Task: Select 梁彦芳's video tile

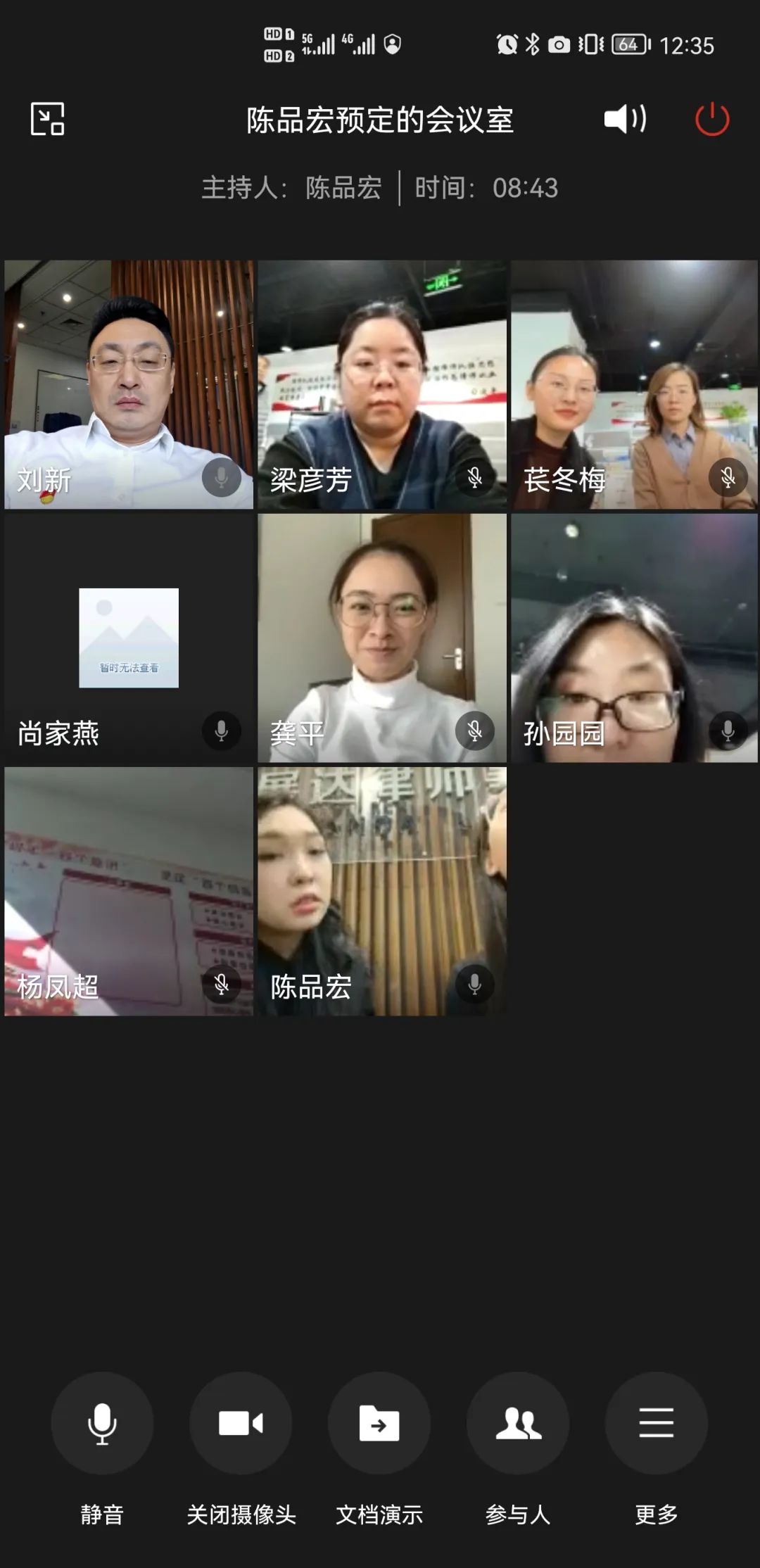Action: click(382, 384)
